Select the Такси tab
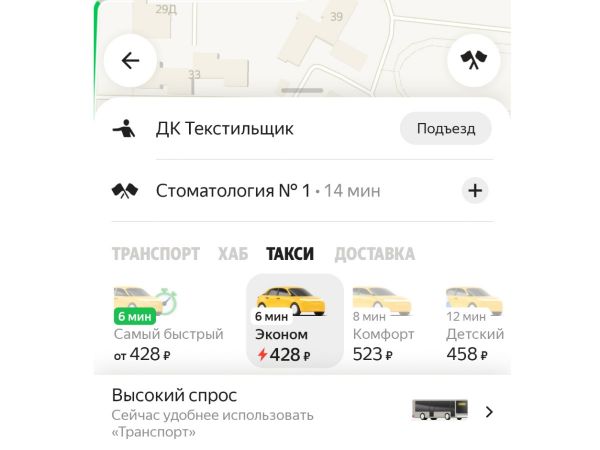Screen dimensions: 600x450 point(290,254)
